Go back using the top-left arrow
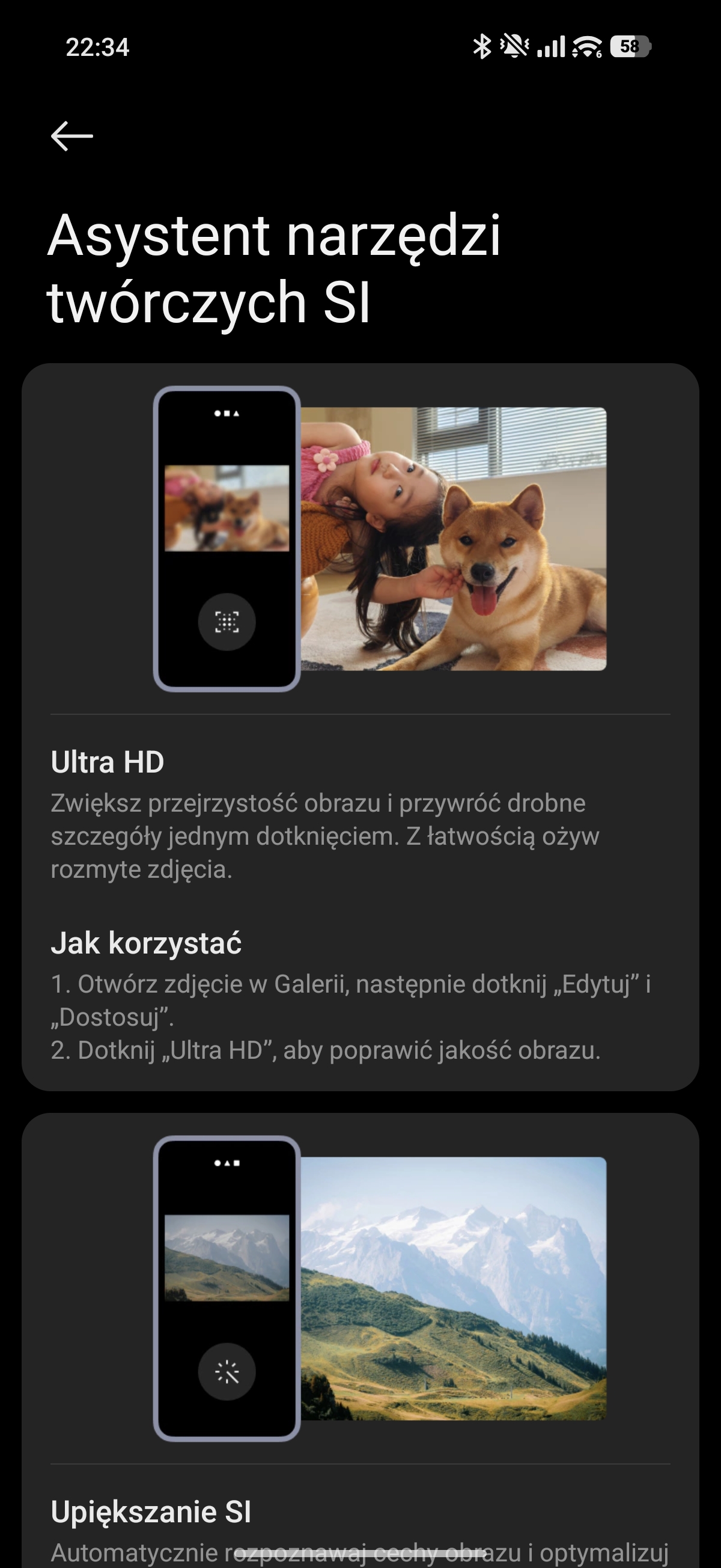Screen dimensions: 721x1568 point(71,135)
